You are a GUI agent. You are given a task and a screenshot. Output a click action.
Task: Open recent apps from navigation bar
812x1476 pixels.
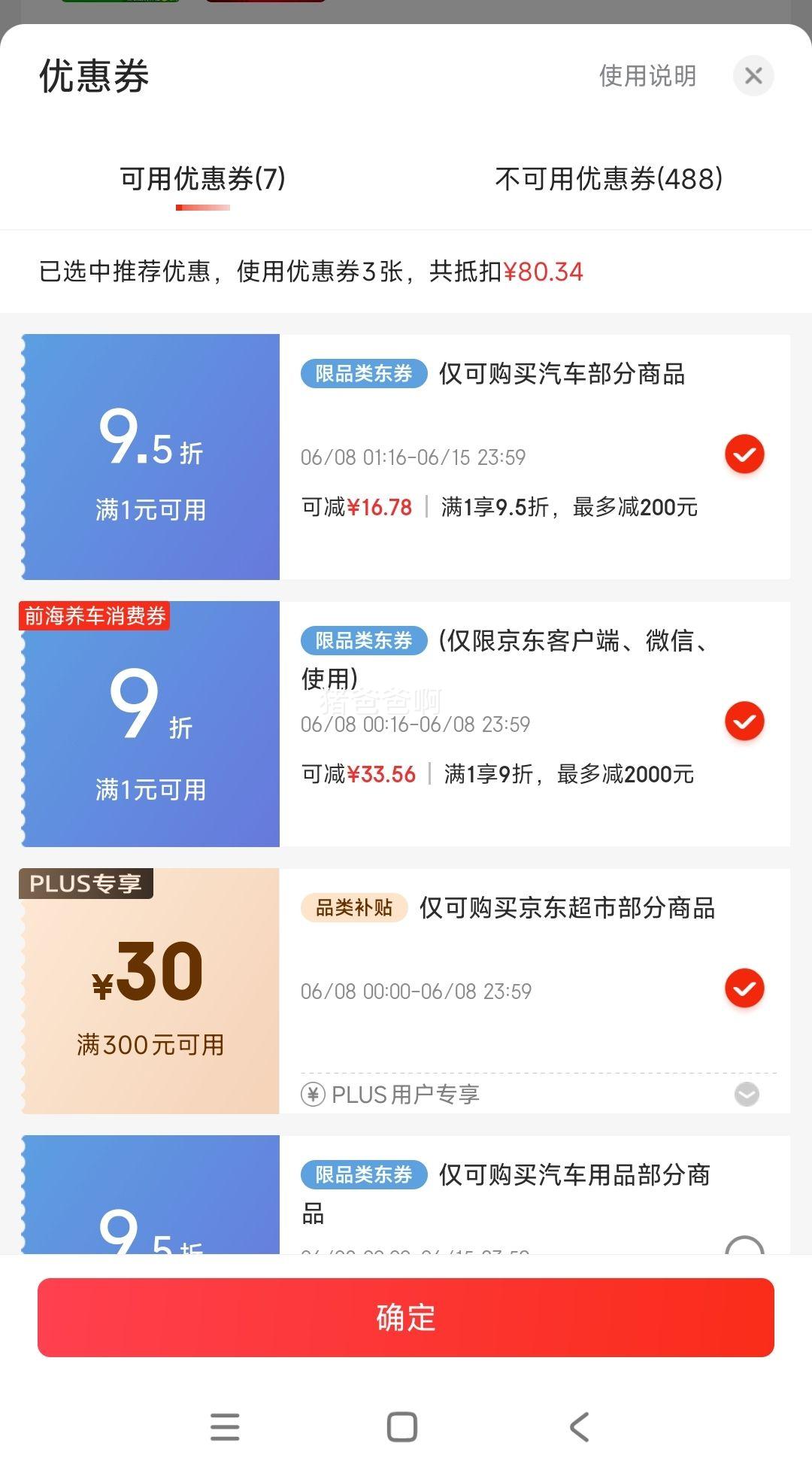tap(225, 1426)
